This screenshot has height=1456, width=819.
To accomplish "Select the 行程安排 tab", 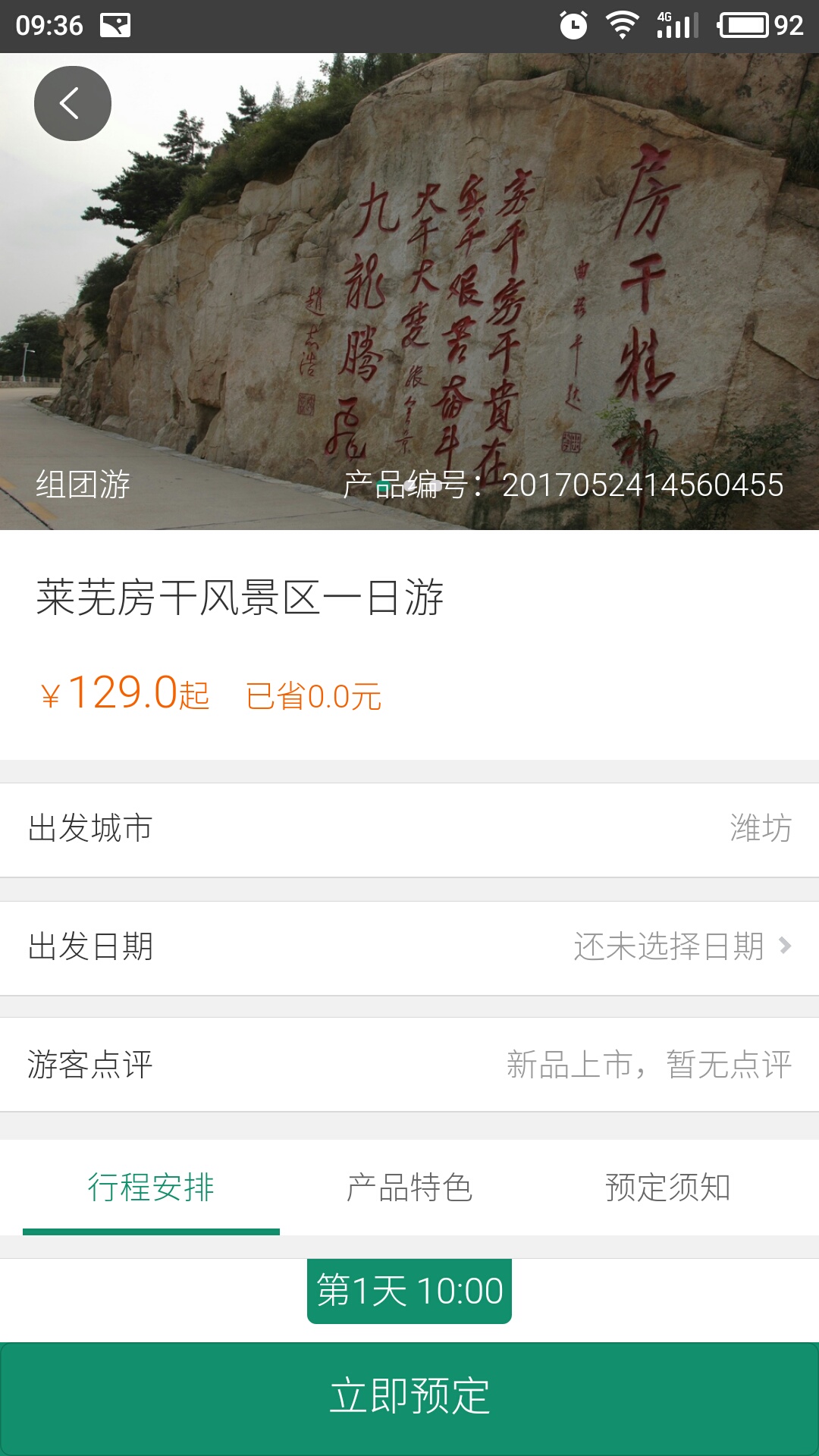I will 151,1188.
